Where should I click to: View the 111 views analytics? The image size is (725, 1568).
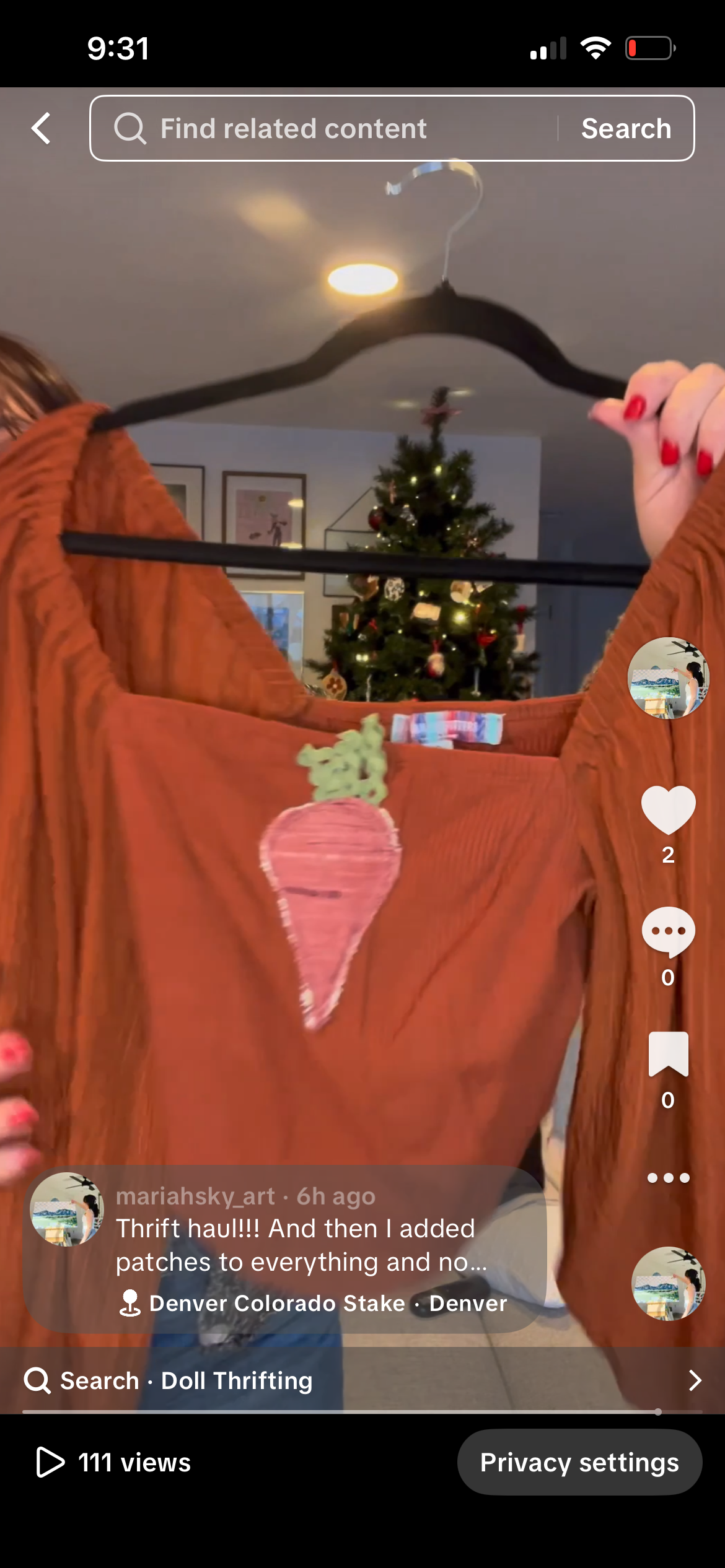coord(115,1462)
